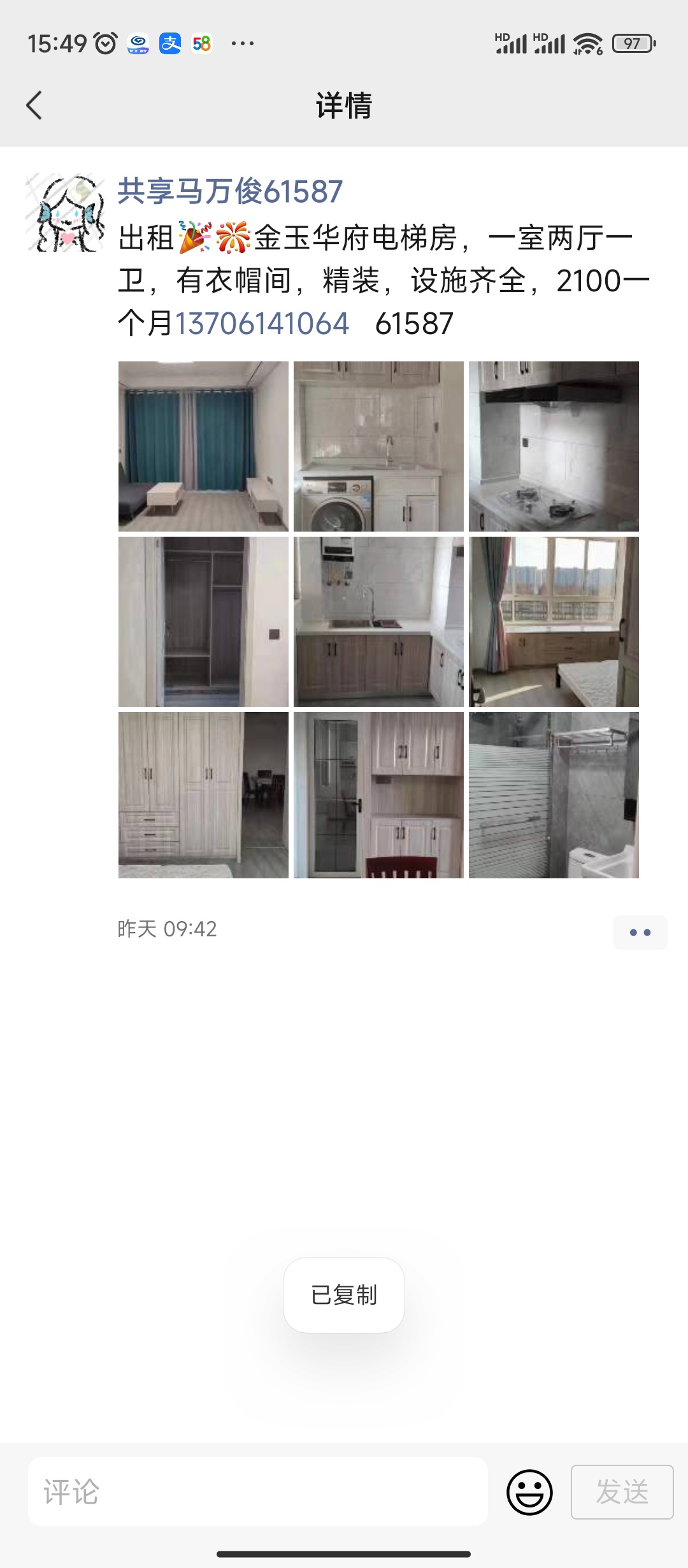This screenshot has width=688, height=1568.
Task: View the white wardrobe photo
Action: point(203,795)
